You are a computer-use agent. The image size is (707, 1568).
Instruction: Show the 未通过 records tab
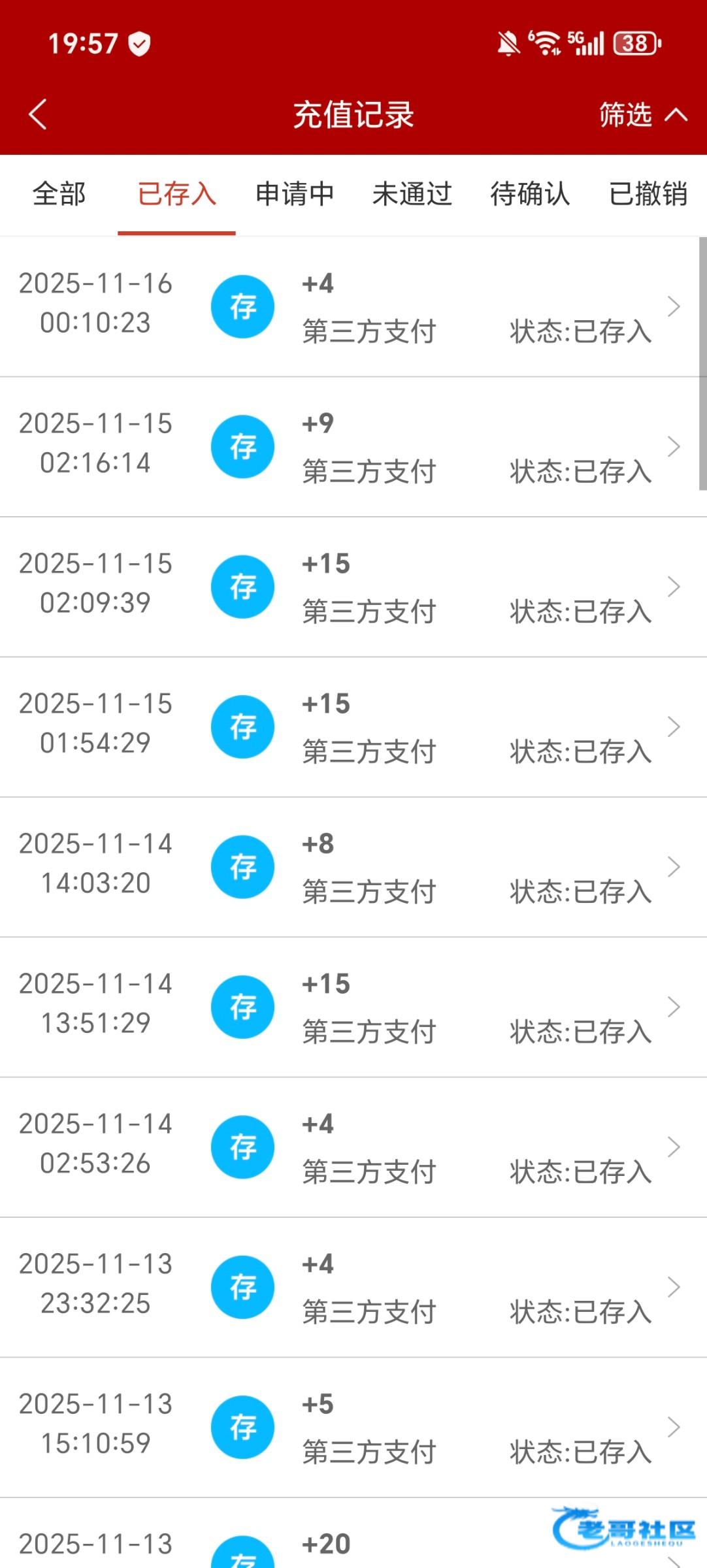pos(412,195)
